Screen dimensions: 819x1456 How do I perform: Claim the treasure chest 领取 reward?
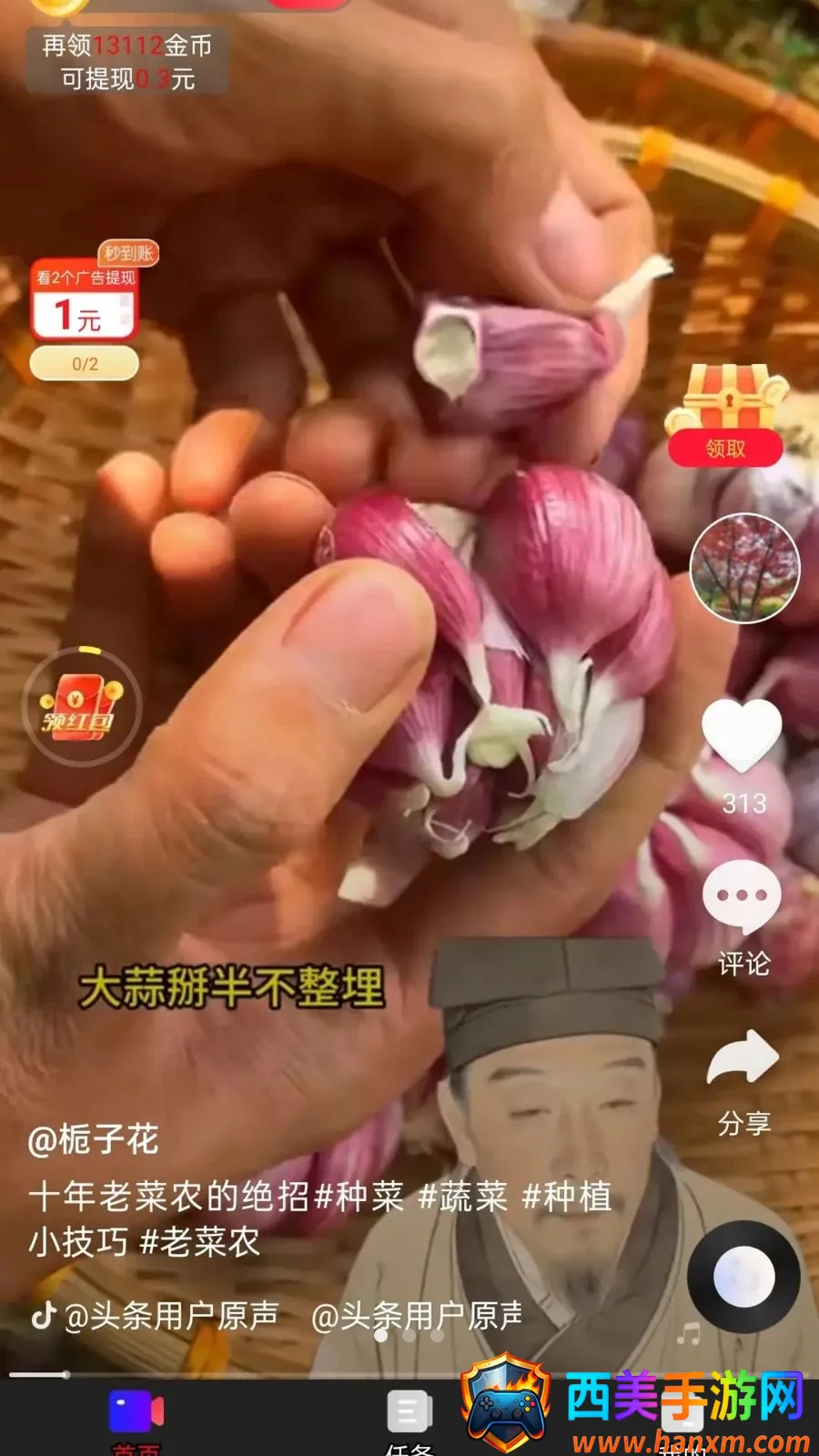pyautogui.click(x=725, y=416)
